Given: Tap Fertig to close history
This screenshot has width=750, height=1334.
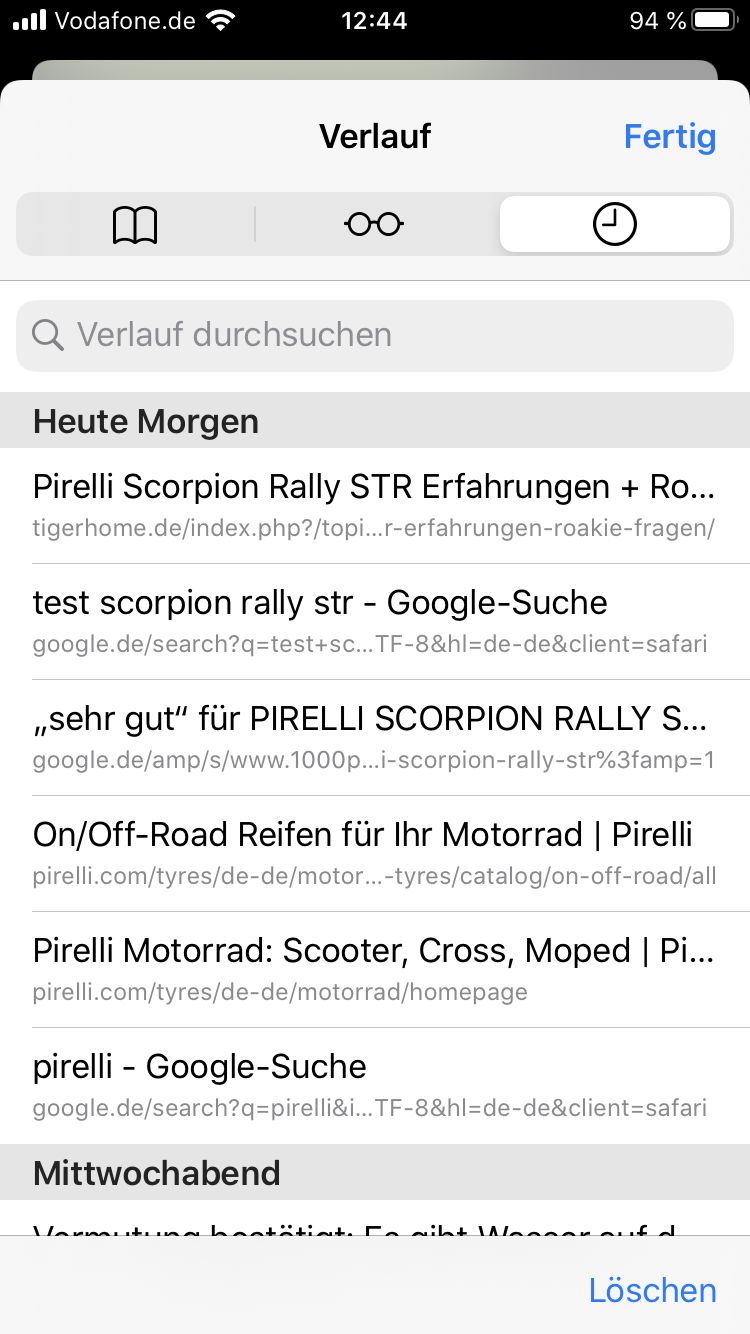Looking at the screenshot, I should 669,137.
